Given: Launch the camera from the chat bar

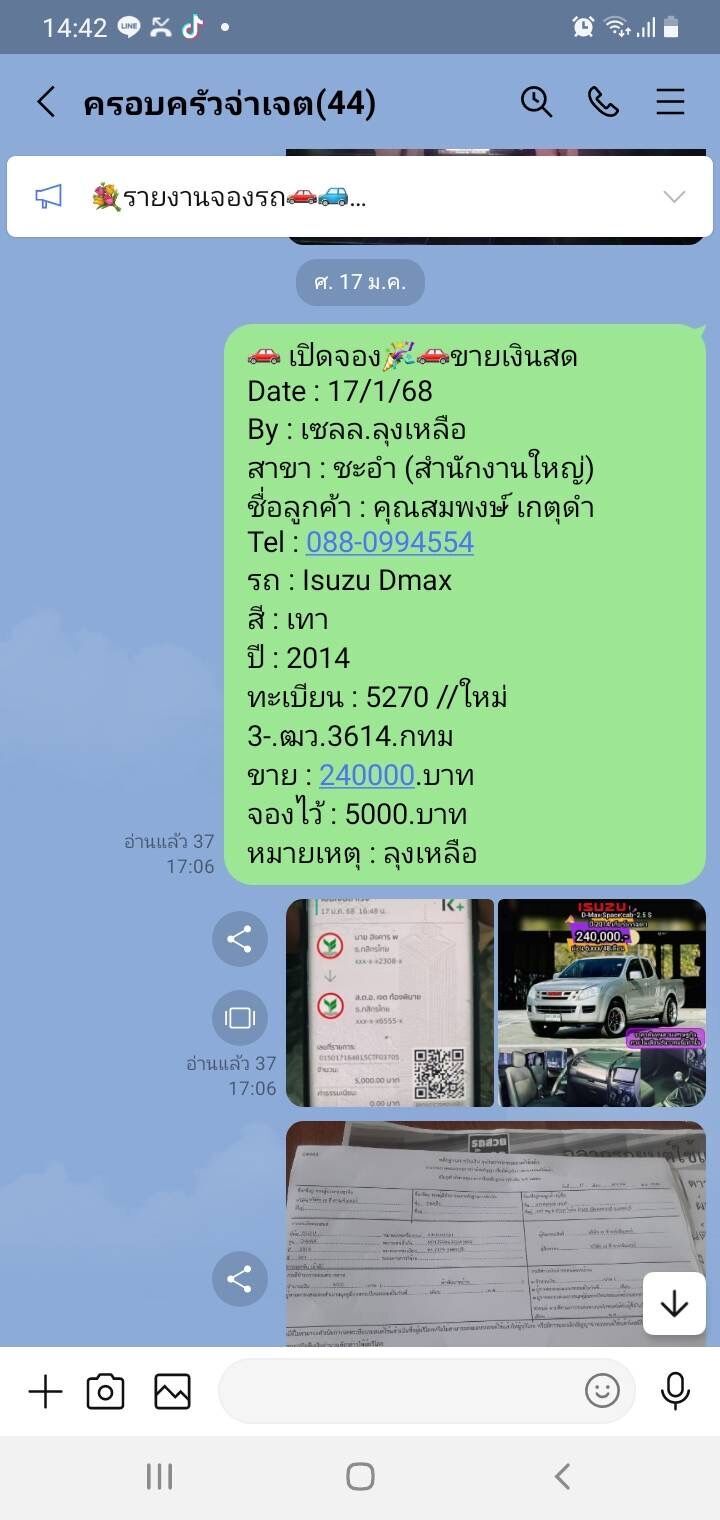Looking at the screenshot, I should (x=105, y=1391).
